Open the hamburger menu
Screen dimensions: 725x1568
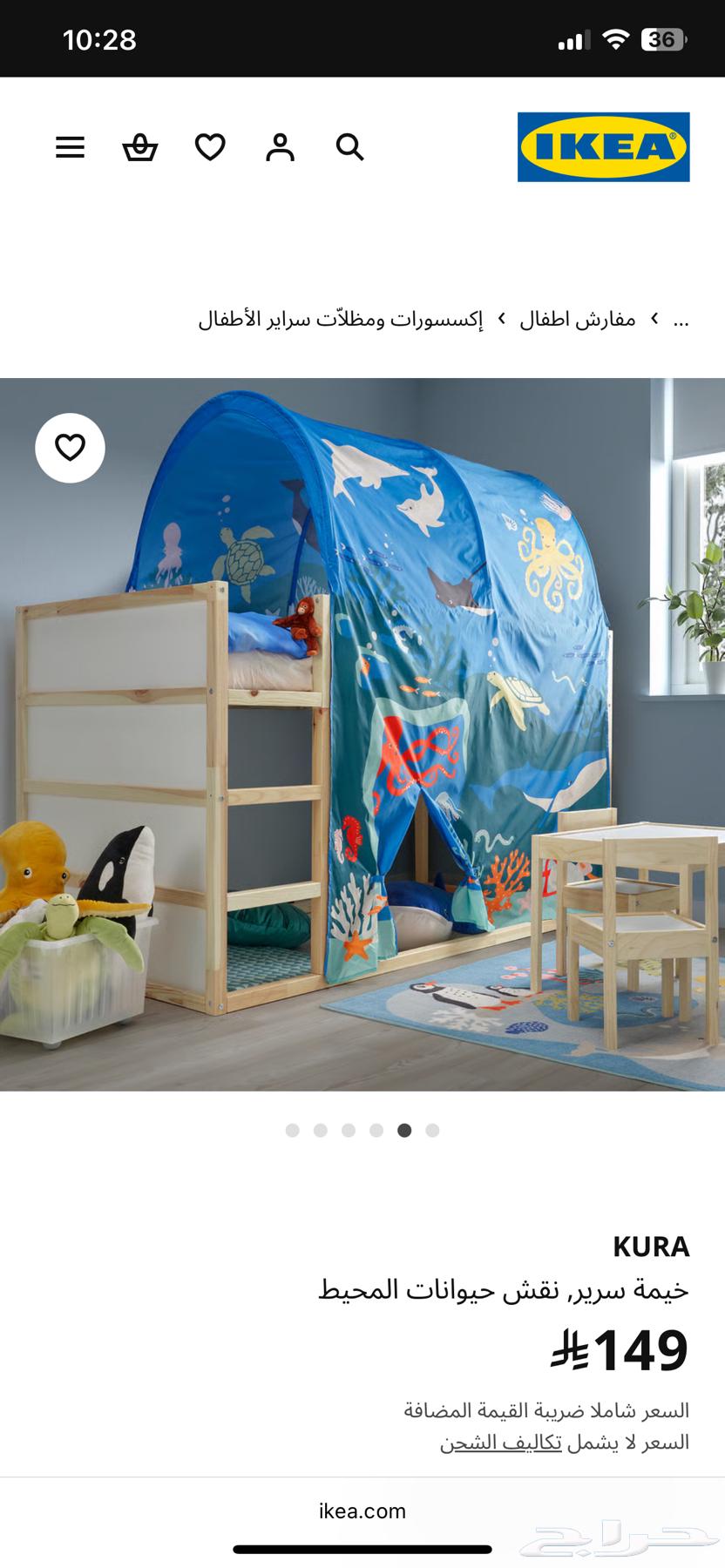pos(71,147)
